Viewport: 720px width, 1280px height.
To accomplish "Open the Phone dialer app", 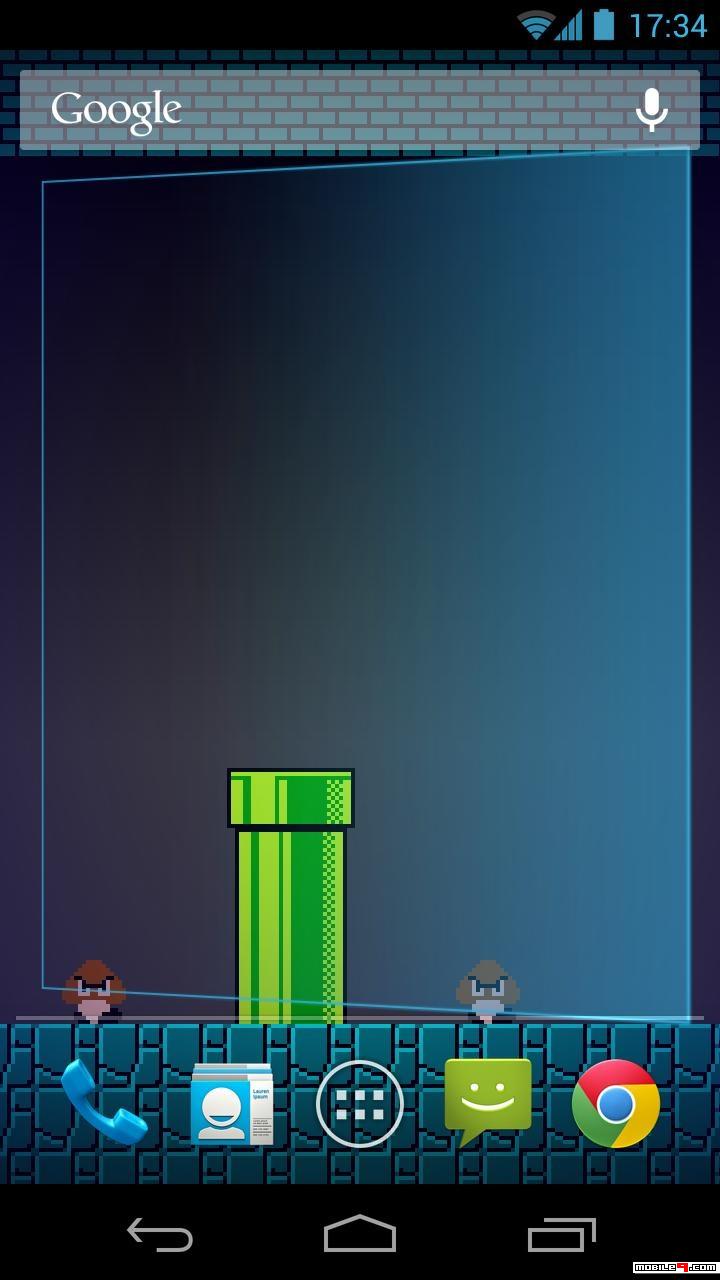I will coord(103,1103).
